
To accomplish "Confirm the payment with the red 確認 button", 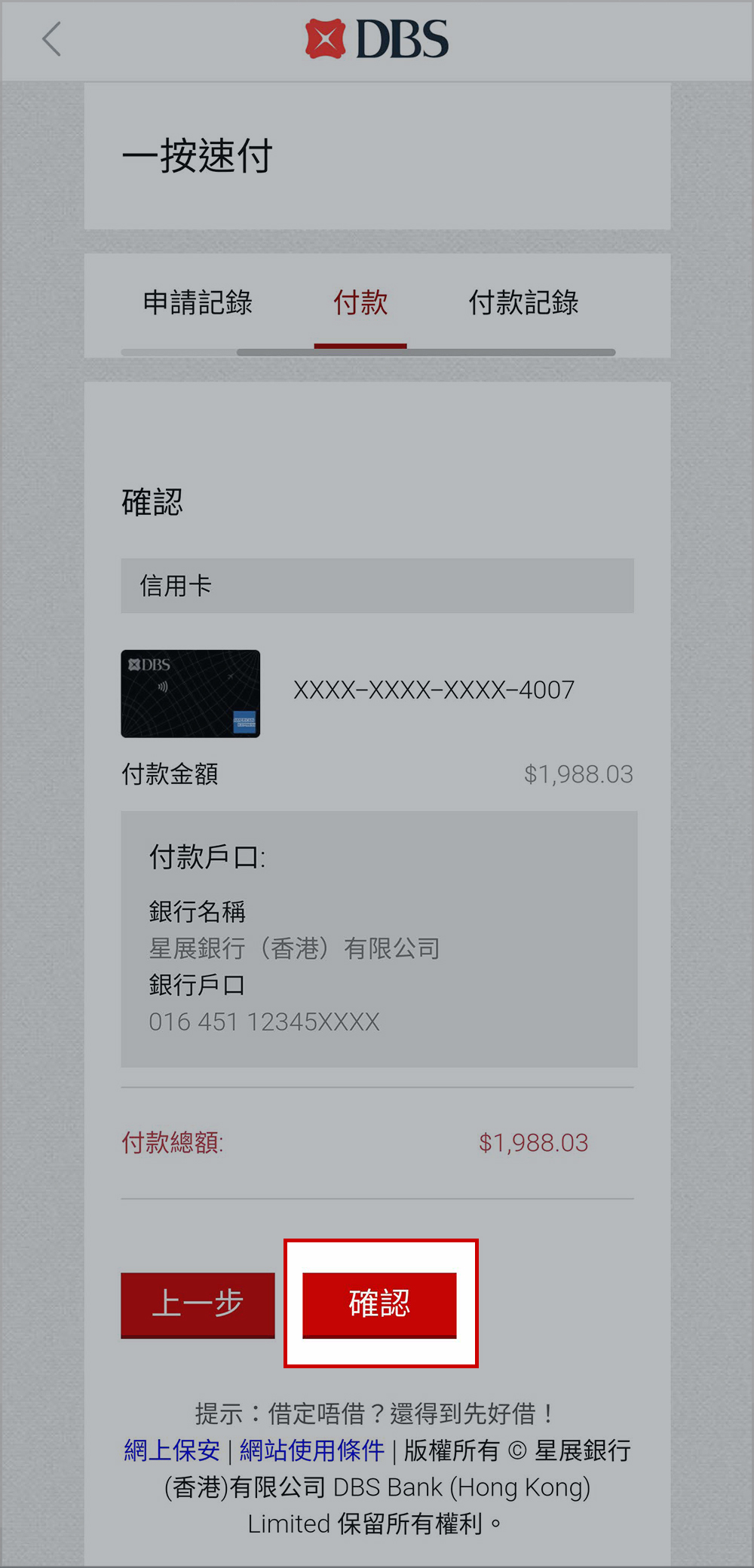I will (x=379, y=1304).
